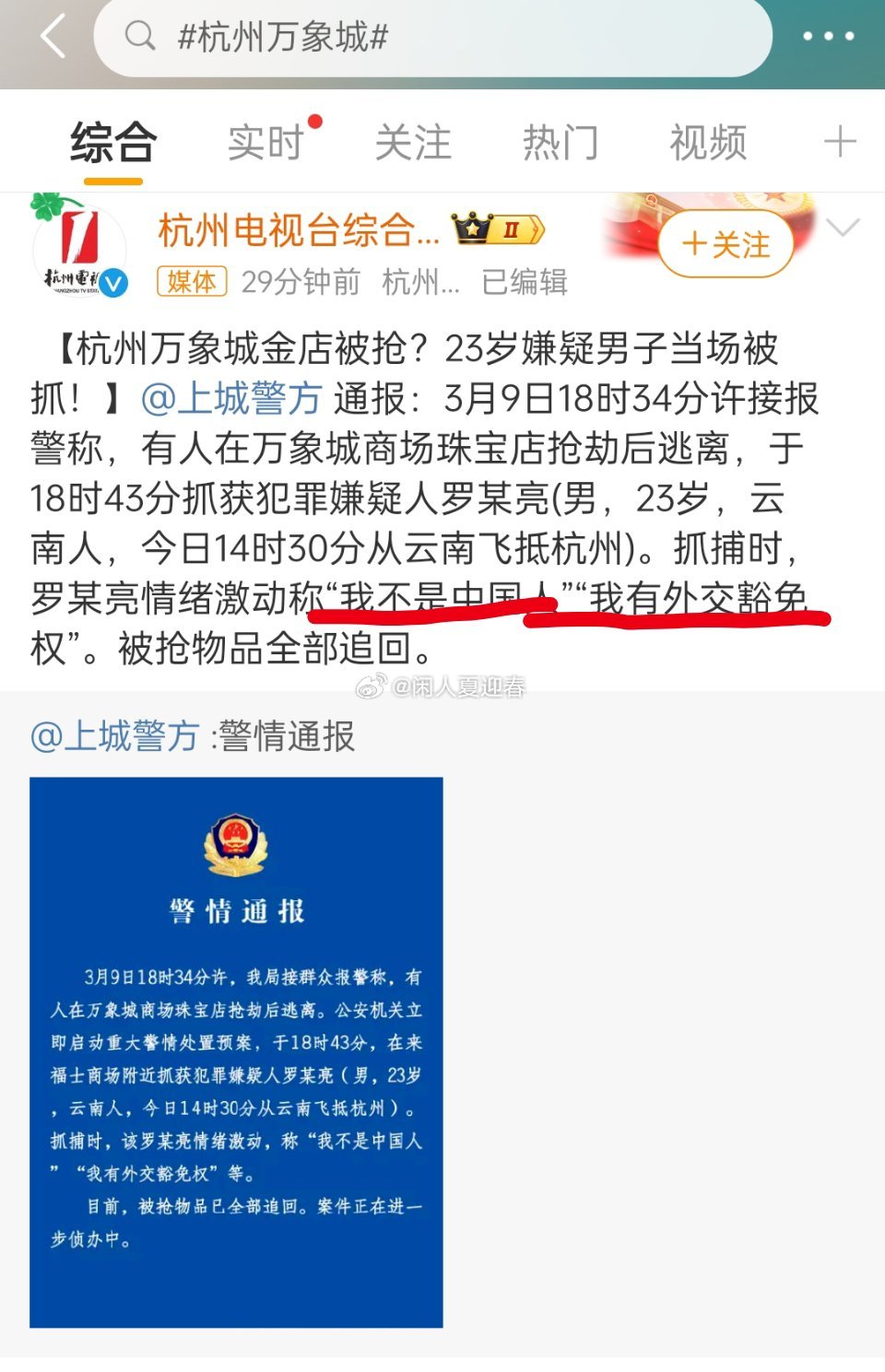
Task: Tap the #杭州万象城# search box
Action: click(x=433, y=38)
